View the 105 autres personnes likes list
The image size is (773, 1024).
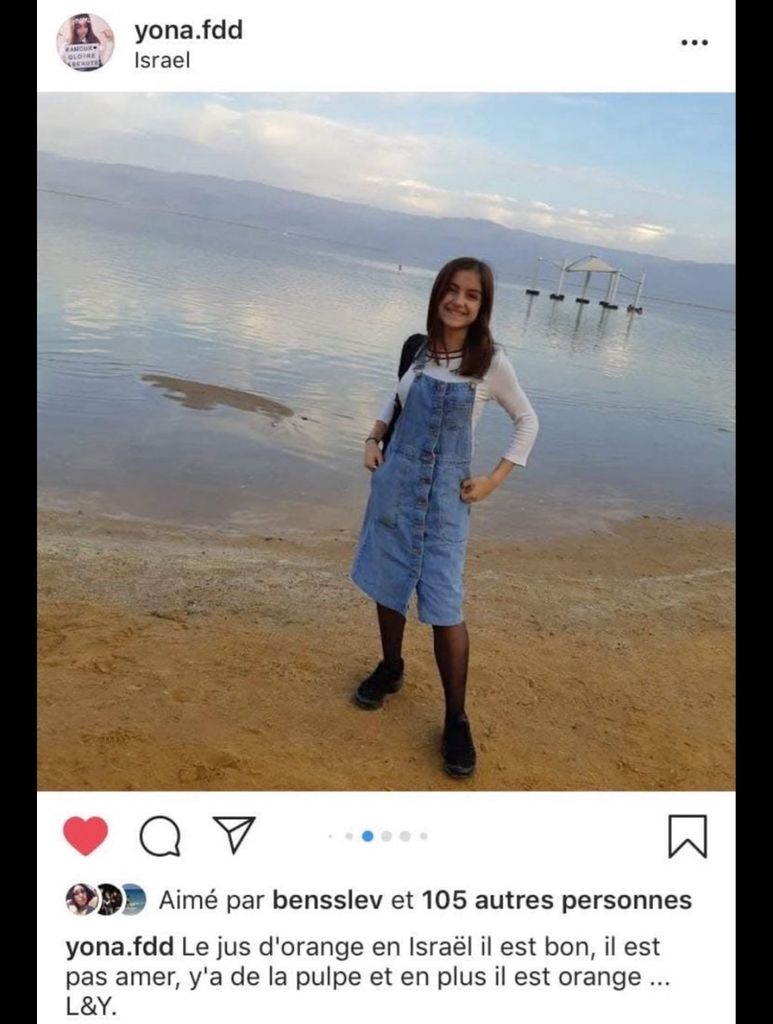click(x=556, y=900)
